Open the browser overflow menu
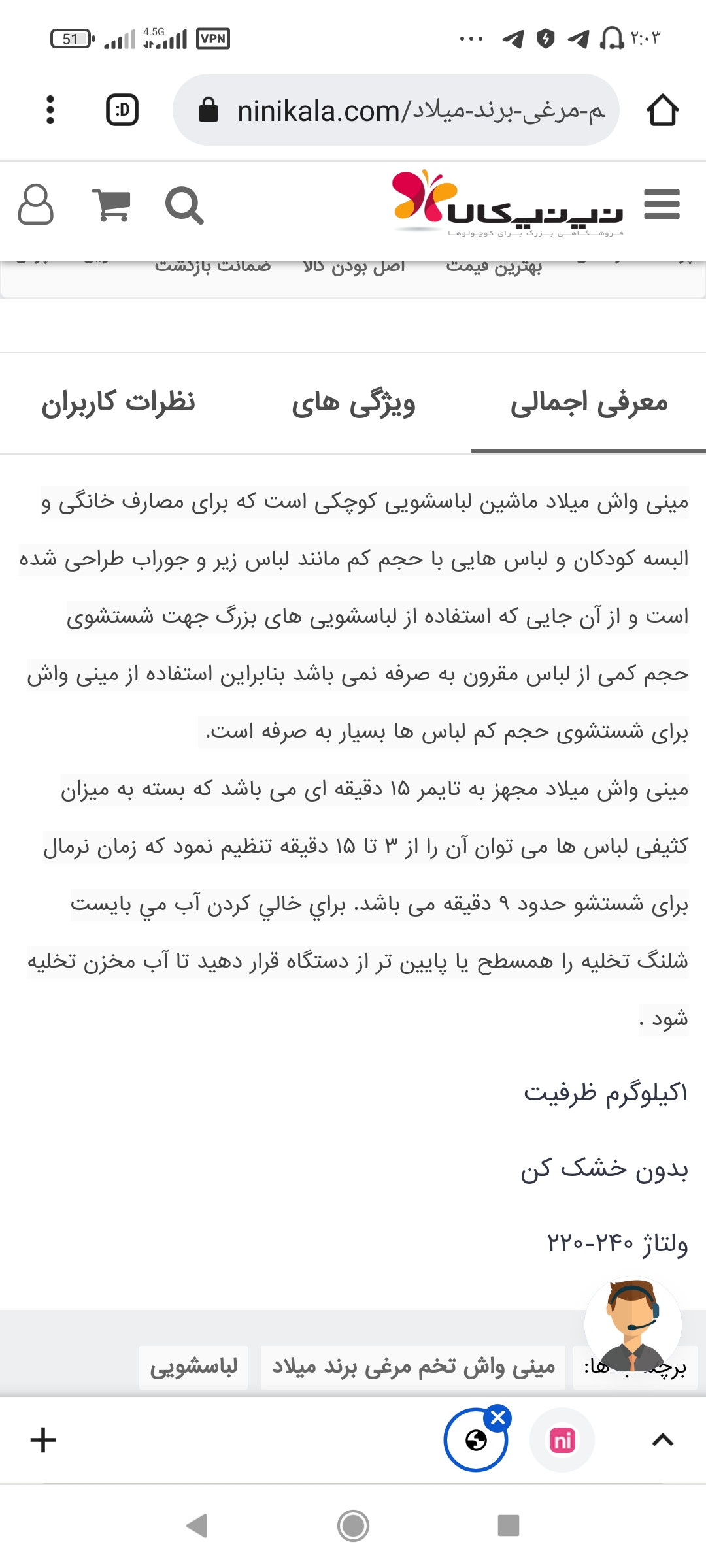The height and width of the screenshot is (1568, 706). 50,110
